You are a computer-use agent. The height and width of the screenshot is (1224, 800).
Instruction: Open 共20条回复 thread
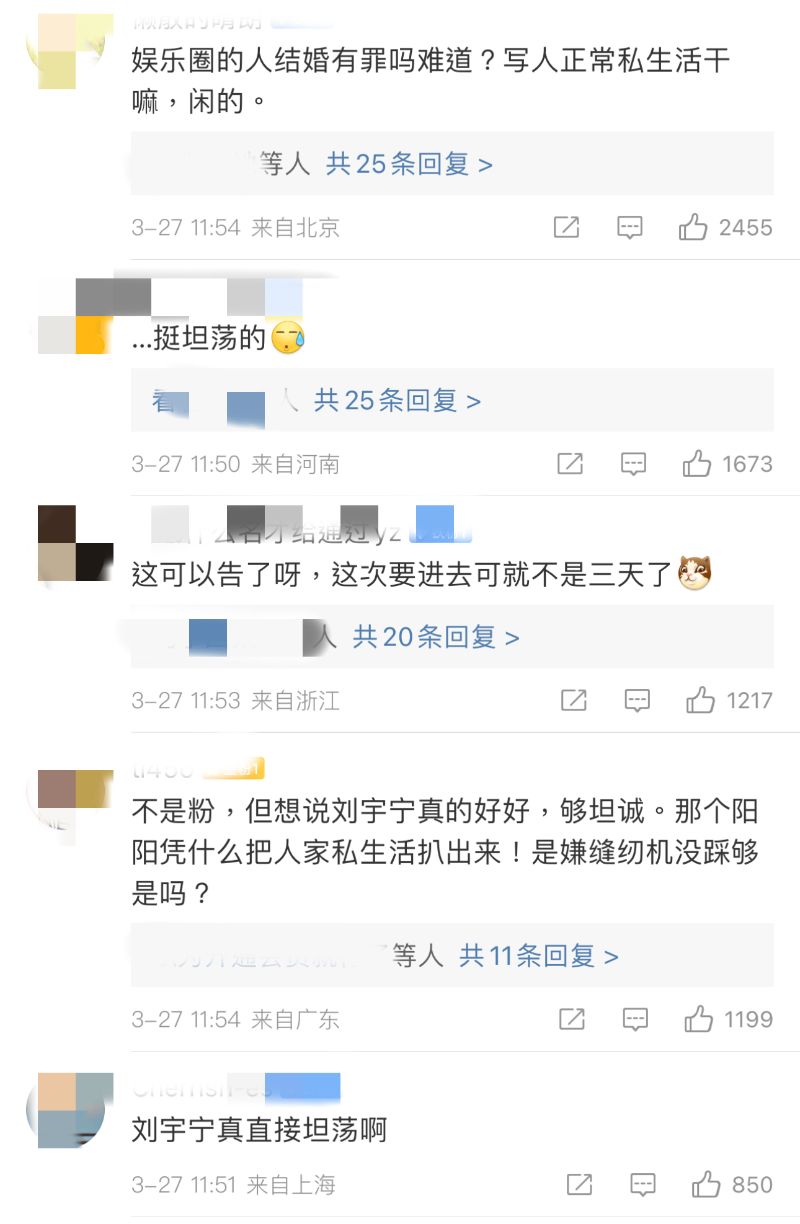(x=436, y=637)
